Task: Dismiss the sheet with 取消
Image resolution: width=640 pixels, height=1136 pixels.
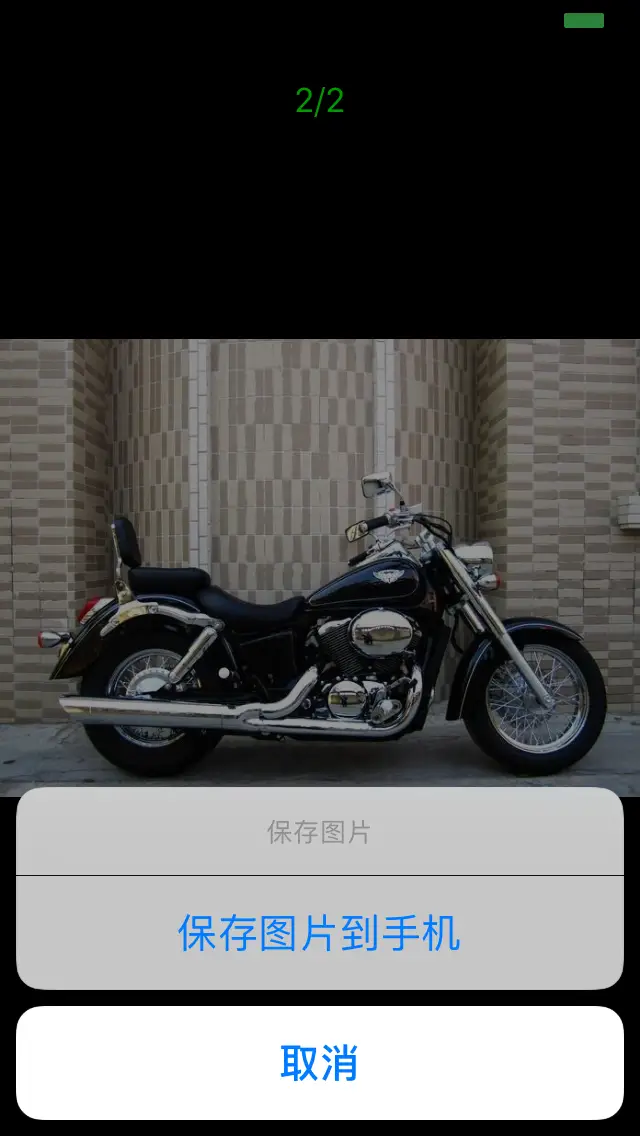Action: (x=319, y=1062)
